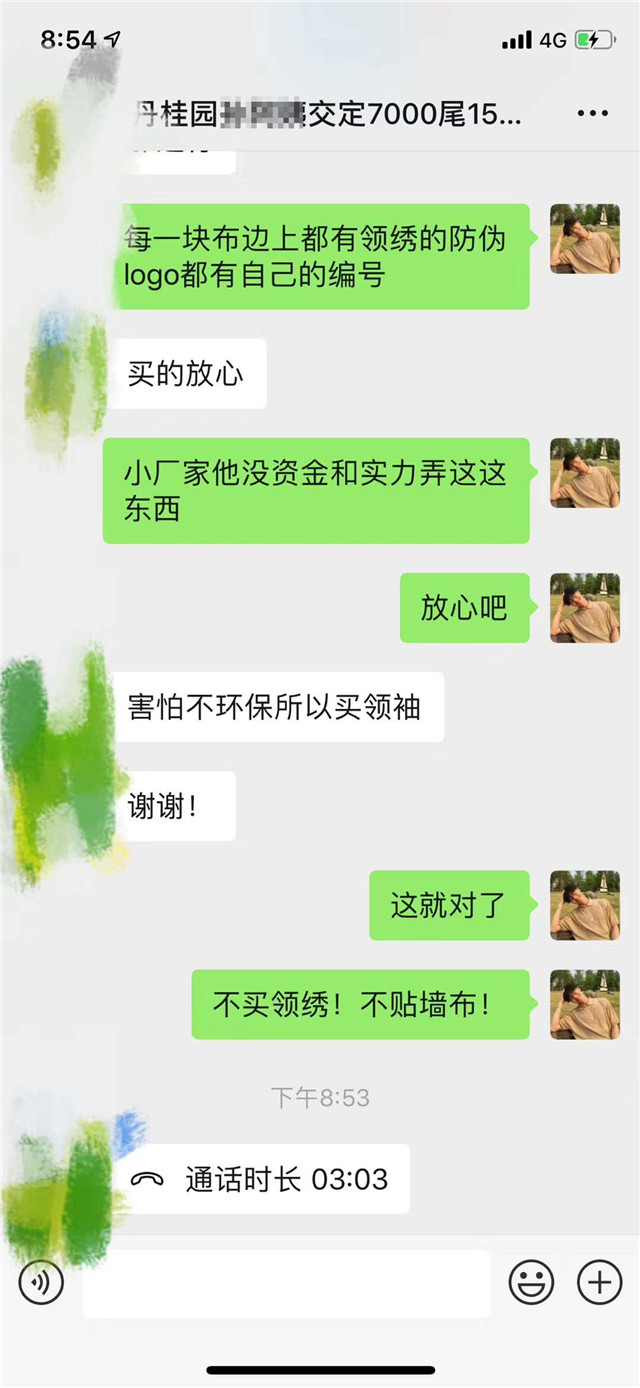Open sender's avatar beside 这就对了 message
Screen dimensions: 640x1388
point(584,905)
